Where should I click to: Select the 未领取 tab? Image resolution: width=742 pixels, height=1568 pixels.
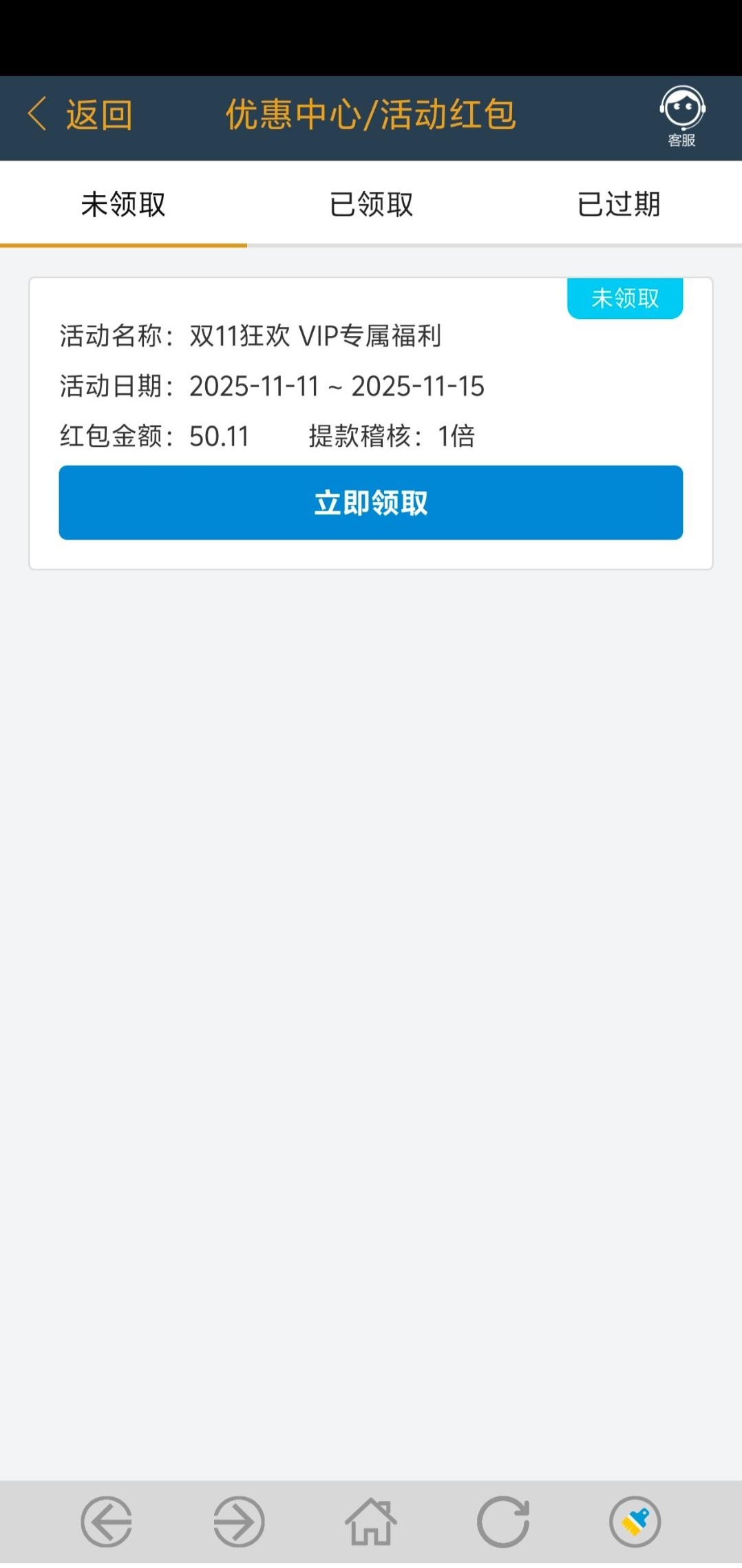tap(123, 205)
